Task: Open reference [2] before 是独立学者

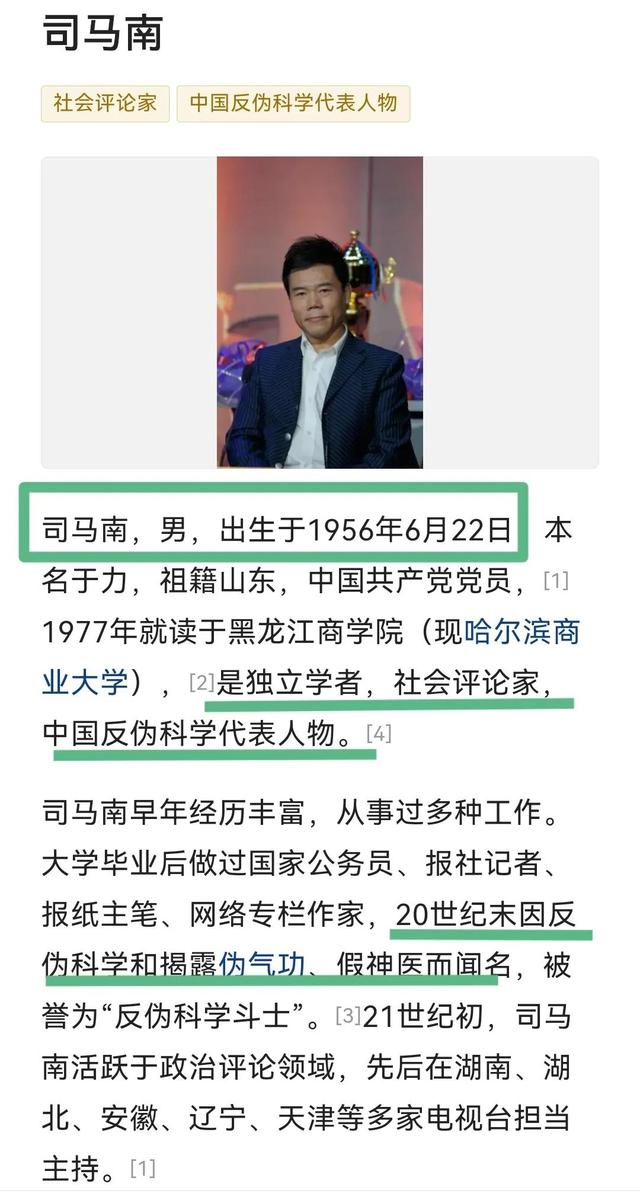Action: tap(201, 684)
